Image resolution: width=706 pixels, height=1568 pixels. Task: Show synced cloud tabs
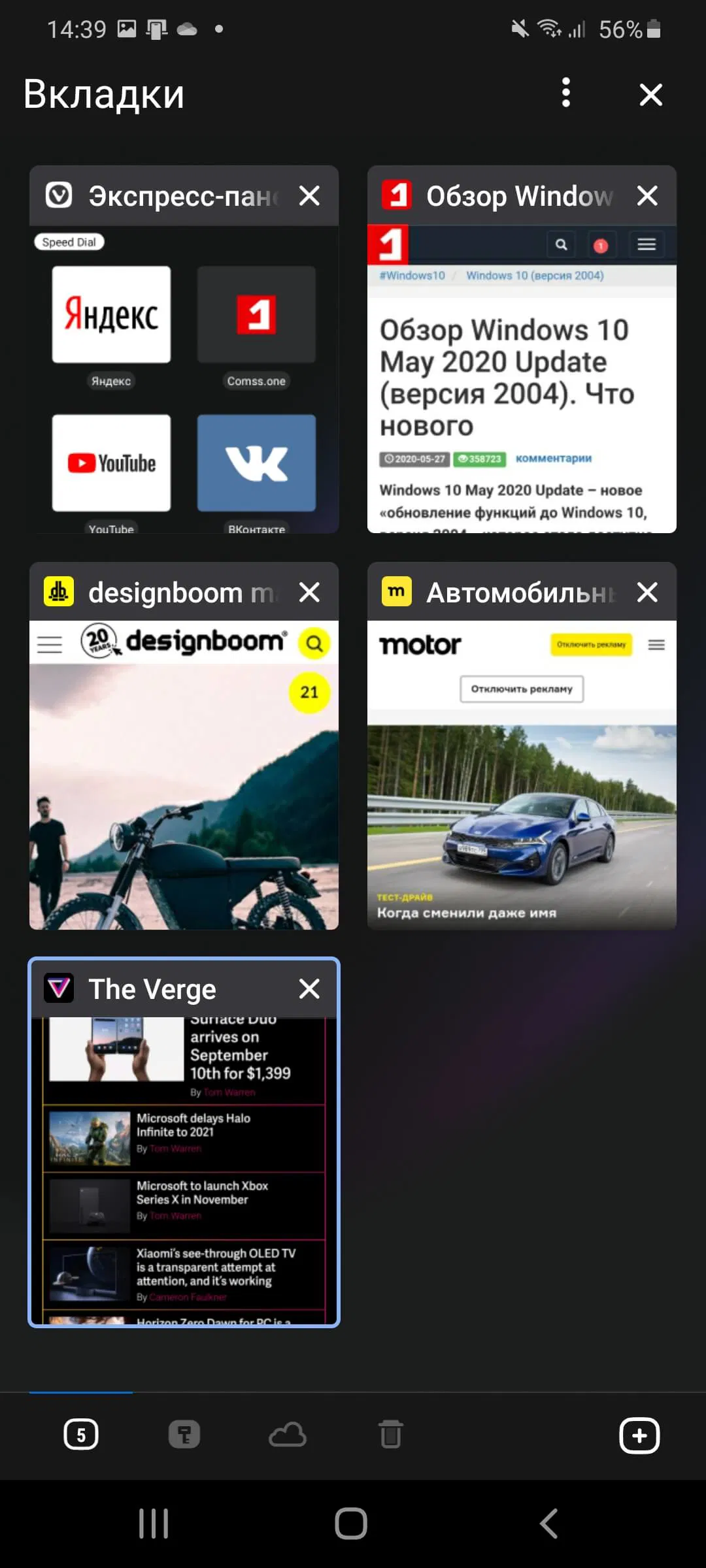coord(288,1435)
